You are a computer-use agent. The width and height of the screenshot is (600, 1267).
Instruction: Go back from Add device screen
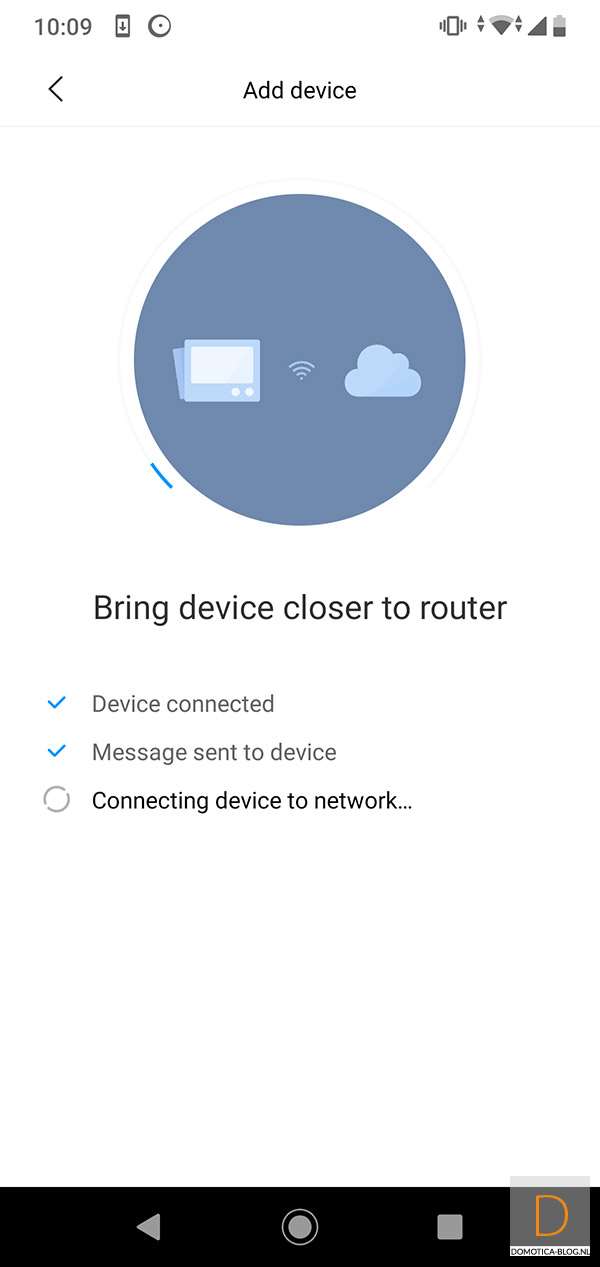[x=56, y=89]
